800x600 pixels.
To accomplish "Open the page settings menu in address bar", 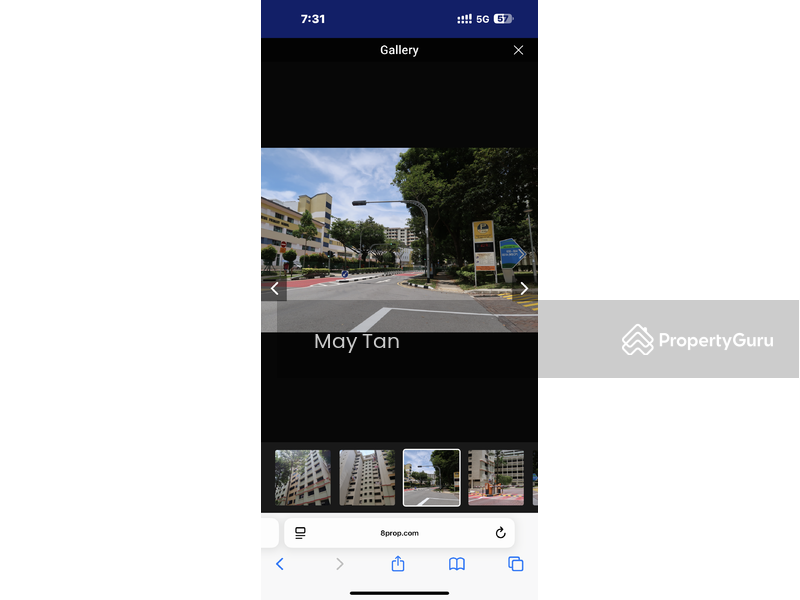I will pyautogui.click(x=300, y=533).
